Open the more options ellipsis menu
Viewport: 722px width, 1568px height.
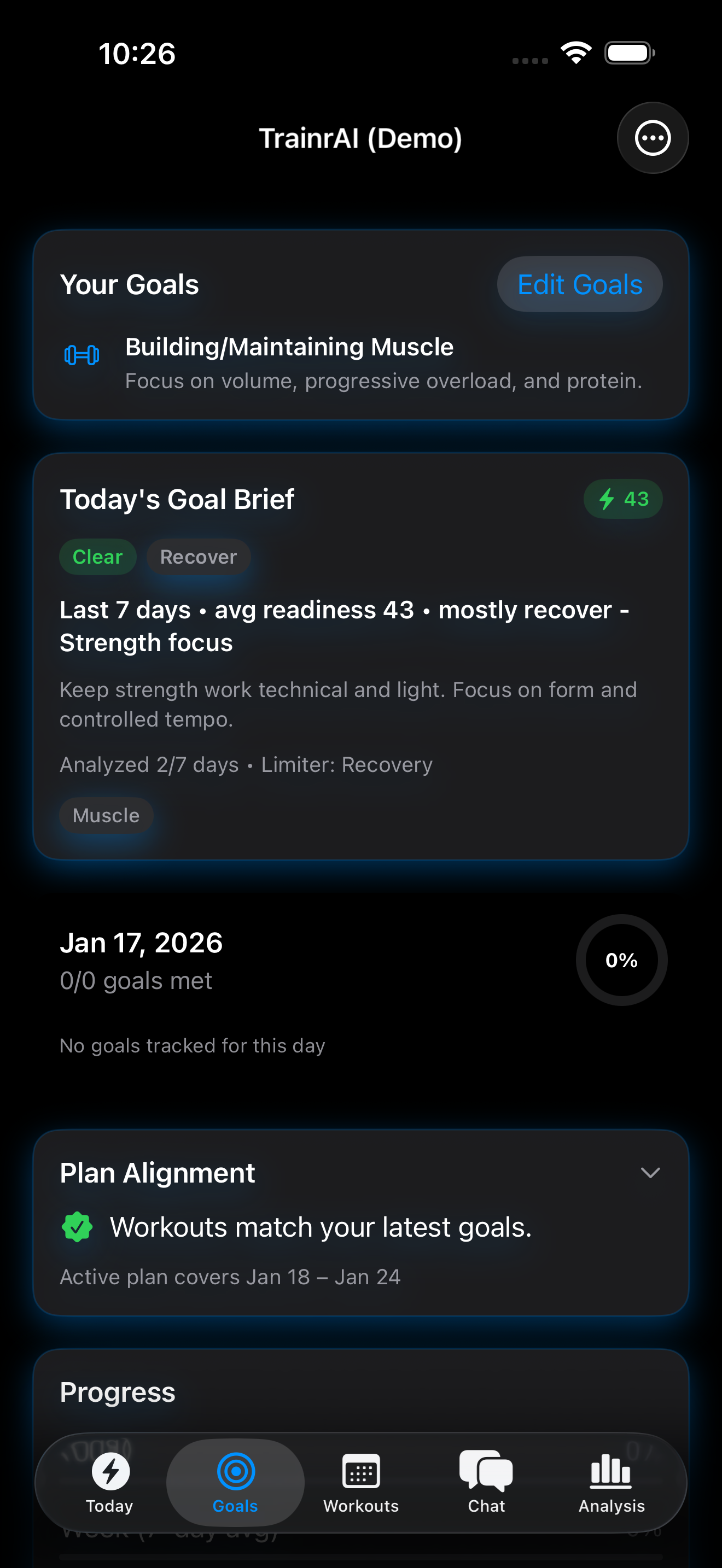pyautogui.click(x=653, y=138)
